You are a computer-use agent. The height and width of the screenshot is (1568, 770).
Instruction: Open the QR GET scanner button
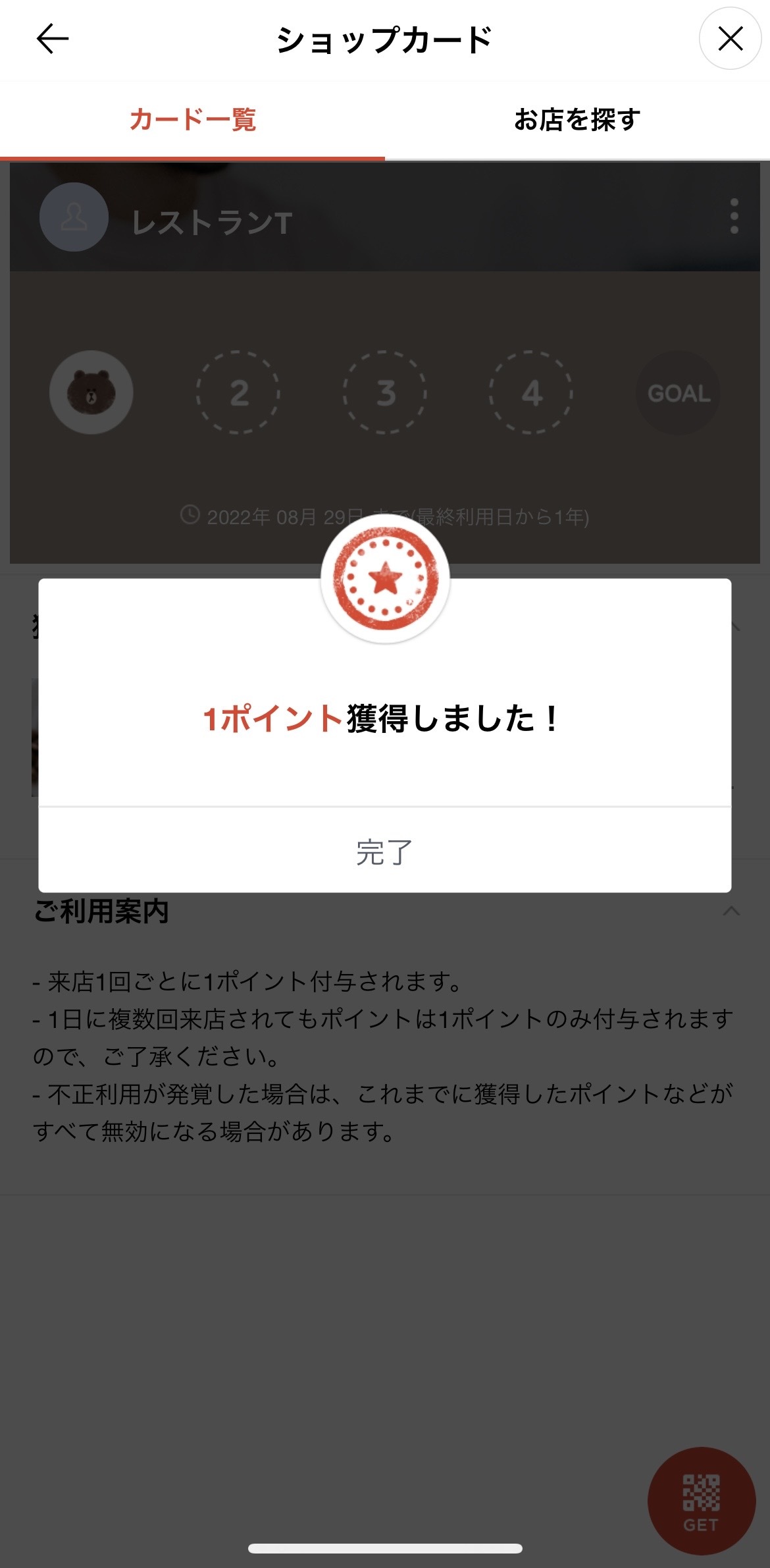coord(701,1501)
